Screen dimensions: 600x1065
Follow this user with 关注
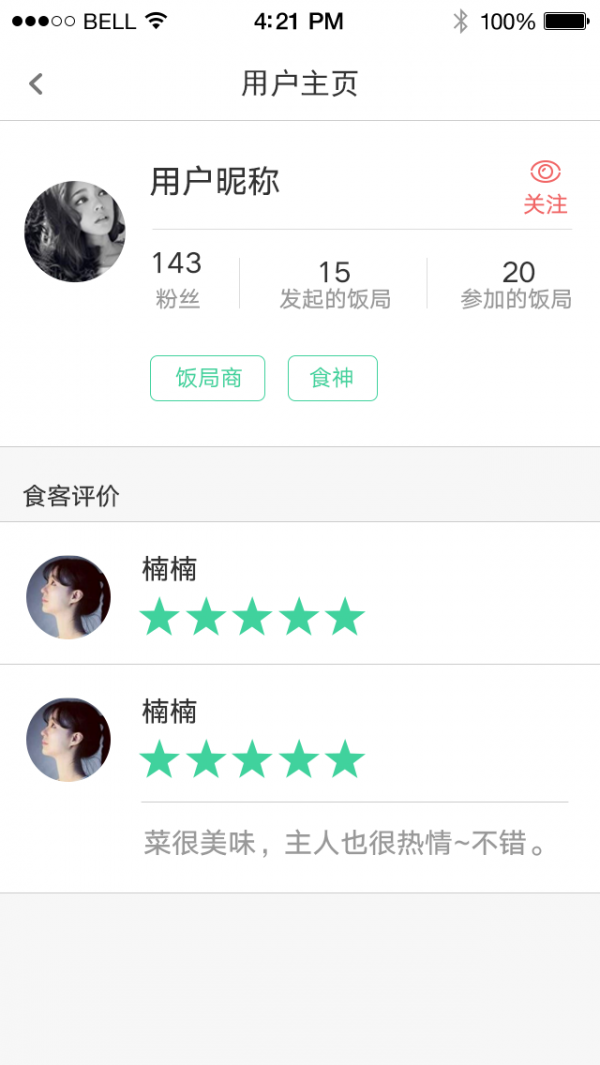click(x=545, y=188)
